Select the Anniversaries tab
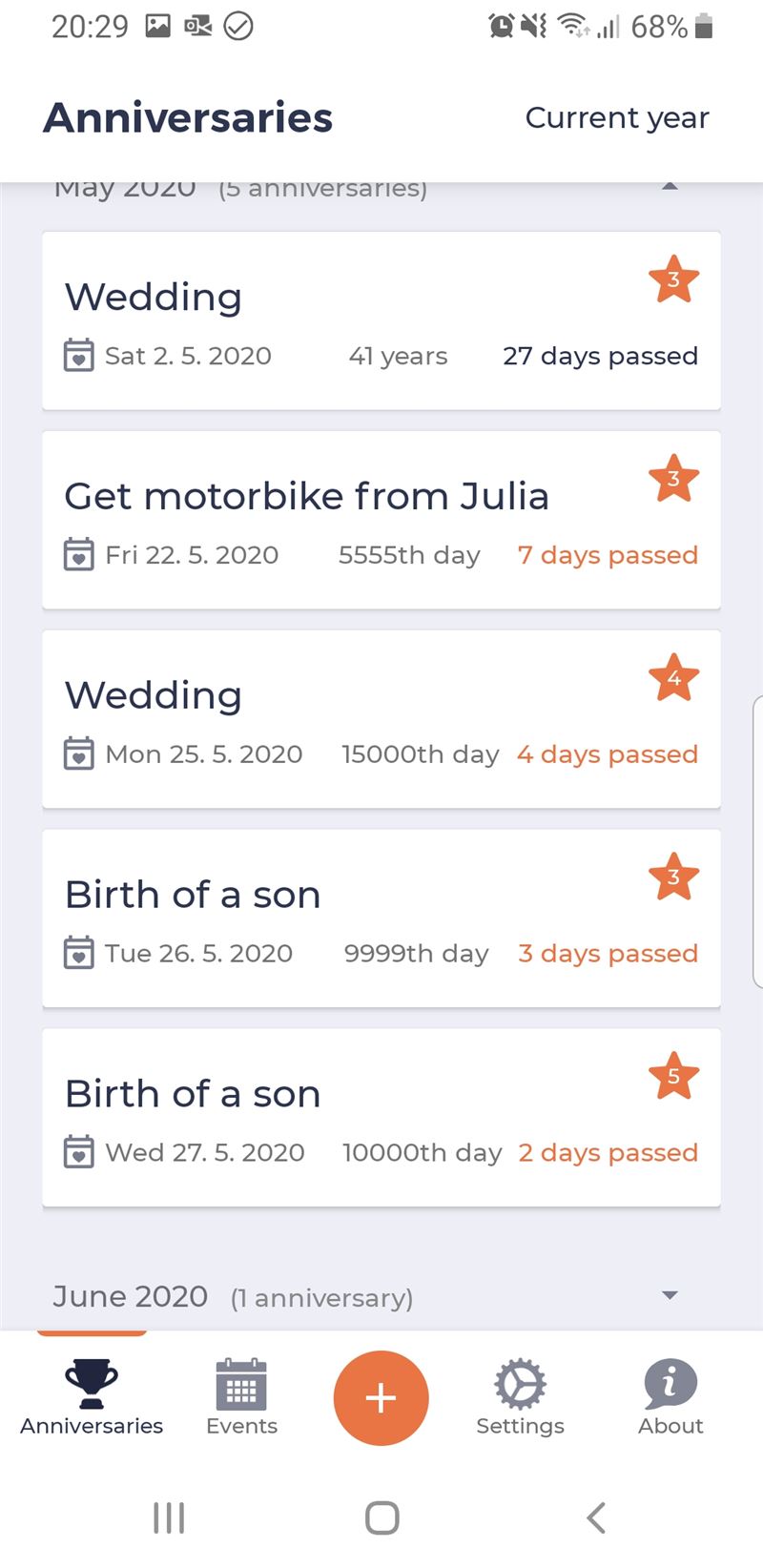This screenshot has width=763, height=1568. 92,1397
